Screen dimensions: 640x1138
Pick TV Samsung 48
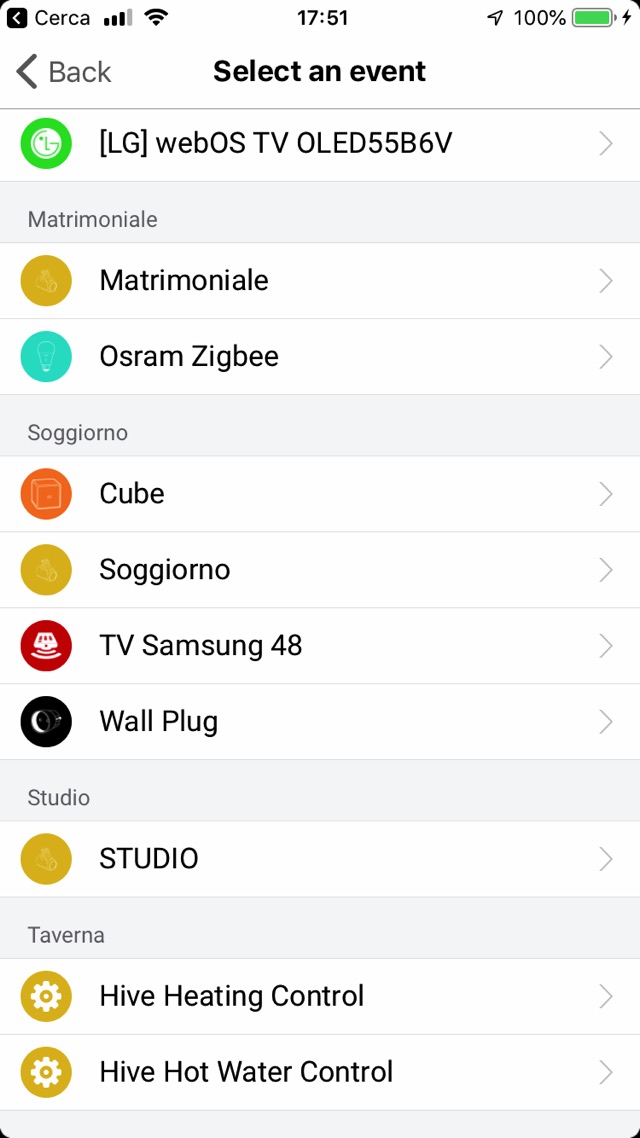320,646
